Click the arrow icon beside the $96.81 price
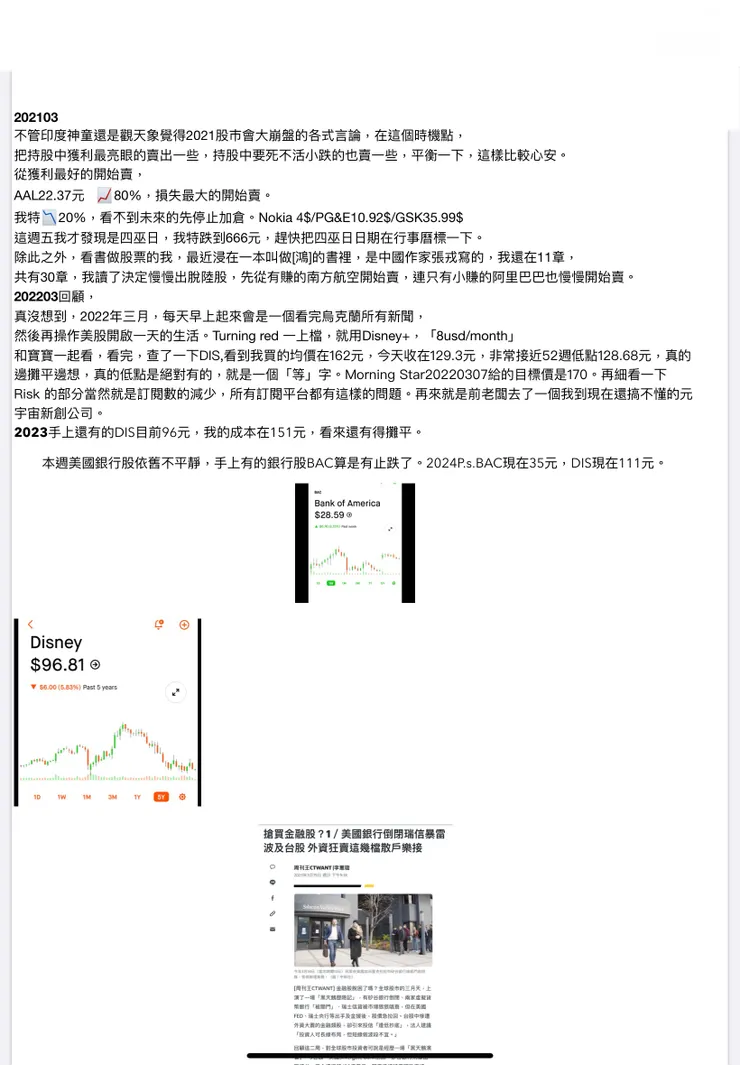This screenshot has height=1065, width=740. [95, 665]
